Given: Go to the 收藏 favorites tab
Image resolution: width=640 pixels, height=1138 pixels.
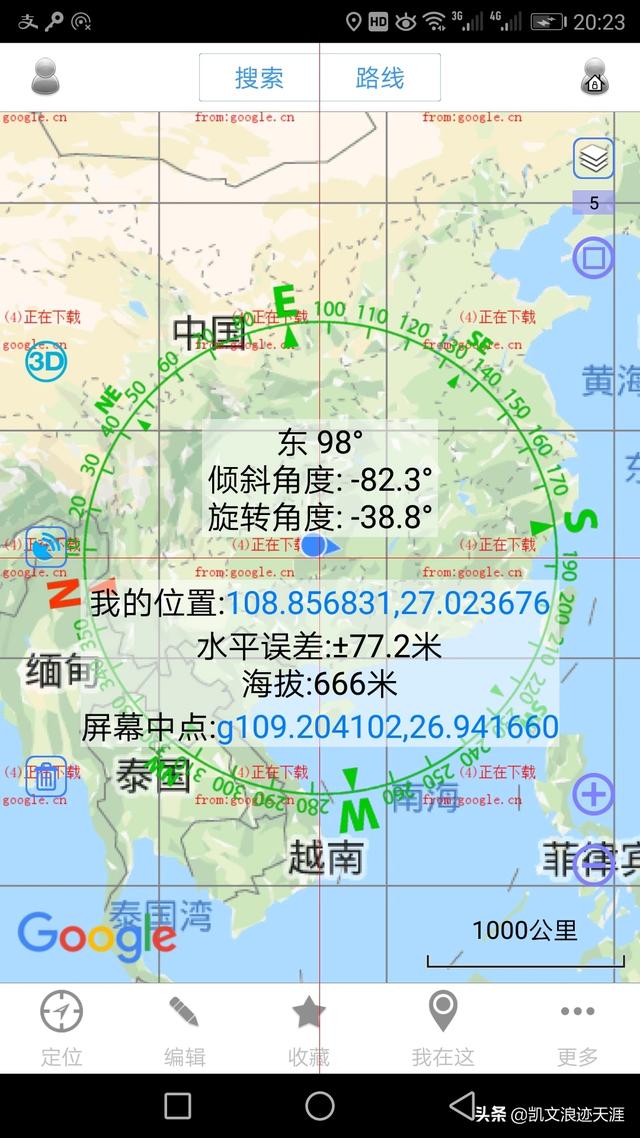Looking at the screenshot, I should [308, 1027].
